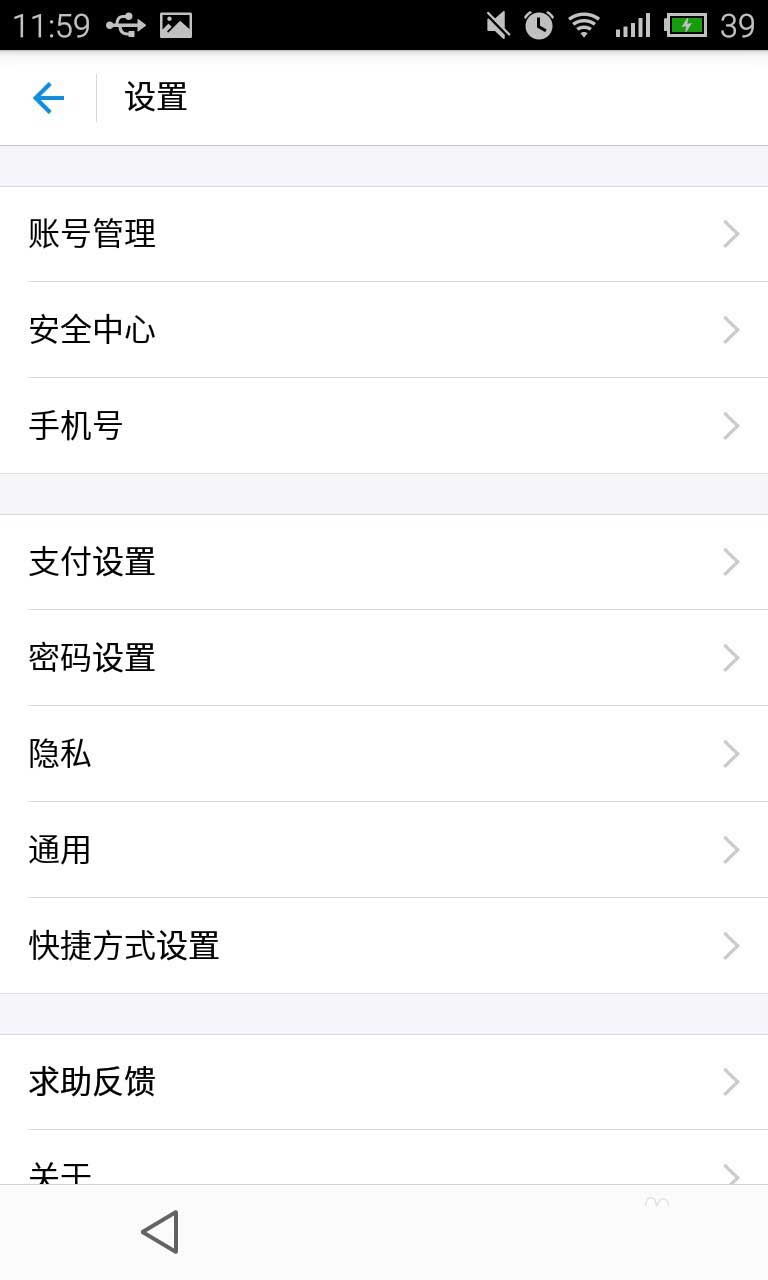The image size is (768, 1280).
Task: Open 支付设置 payment settings
Action: (x=384, y=562)
